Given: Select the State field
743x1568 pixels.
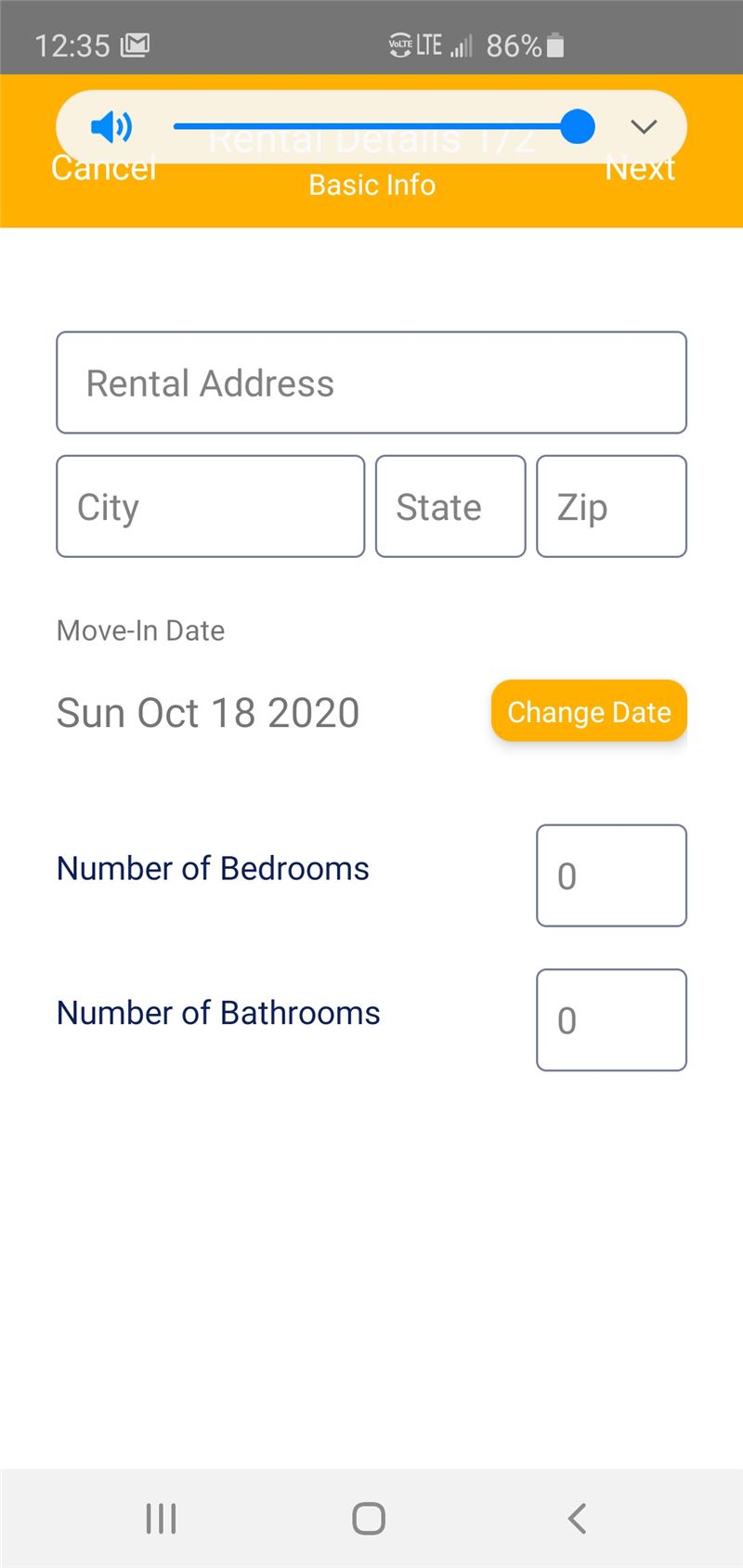Looking at the screenshot, I should [x=450, y=506].
